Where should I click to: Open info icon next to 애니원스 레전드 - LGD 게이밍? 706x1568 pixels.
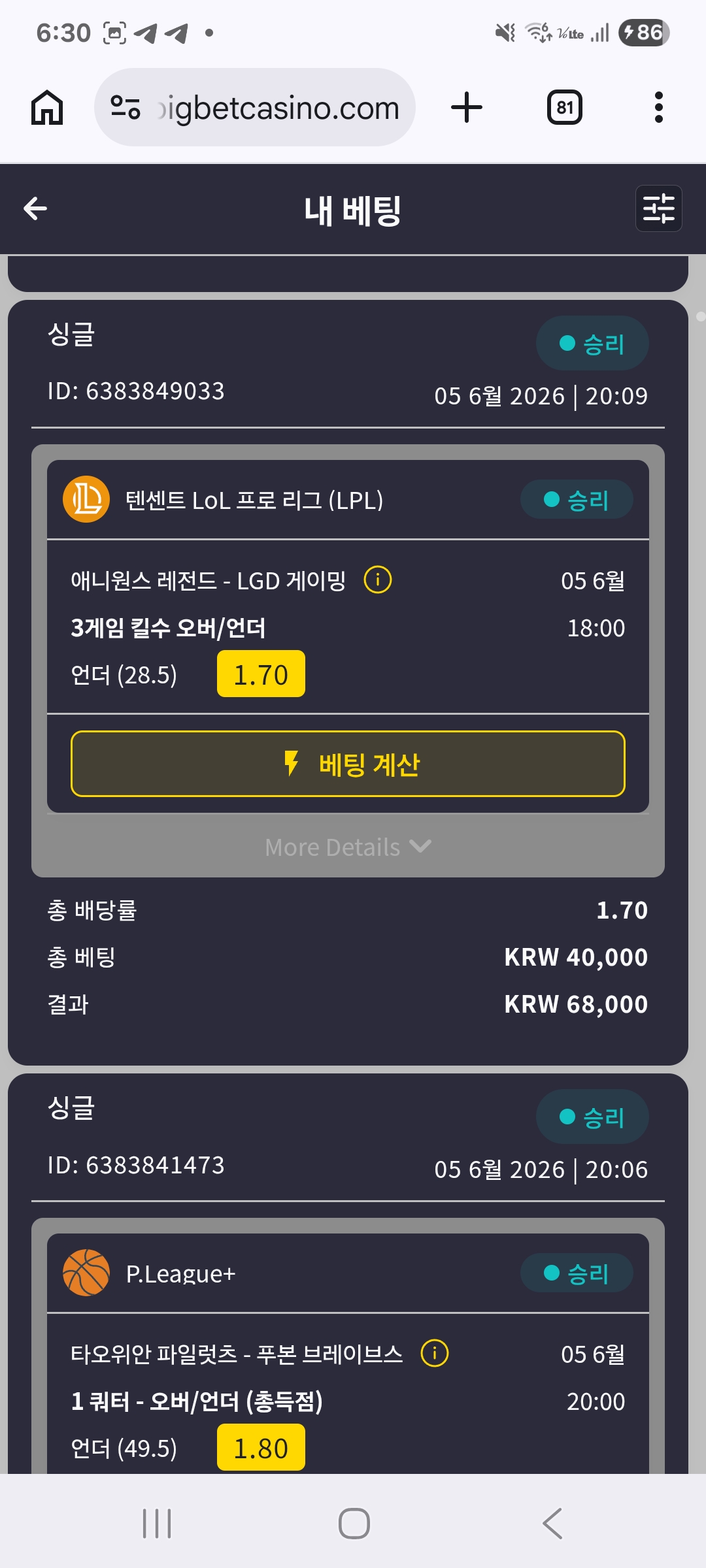click(x=378, y=580)
